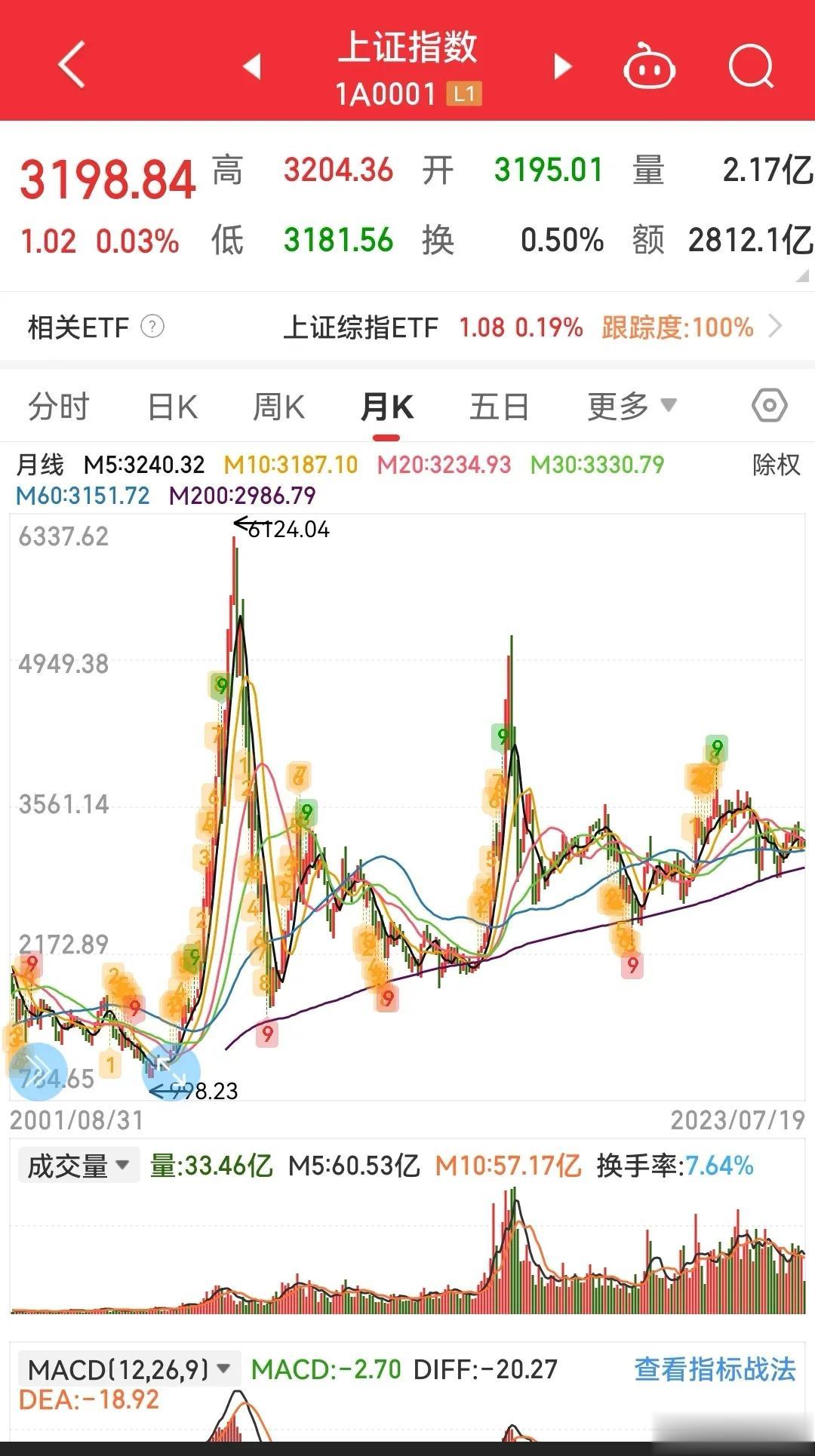Go back using the top-left arrow
Viewport: 815px width, 1456px height.
click(x=72, y=65)
